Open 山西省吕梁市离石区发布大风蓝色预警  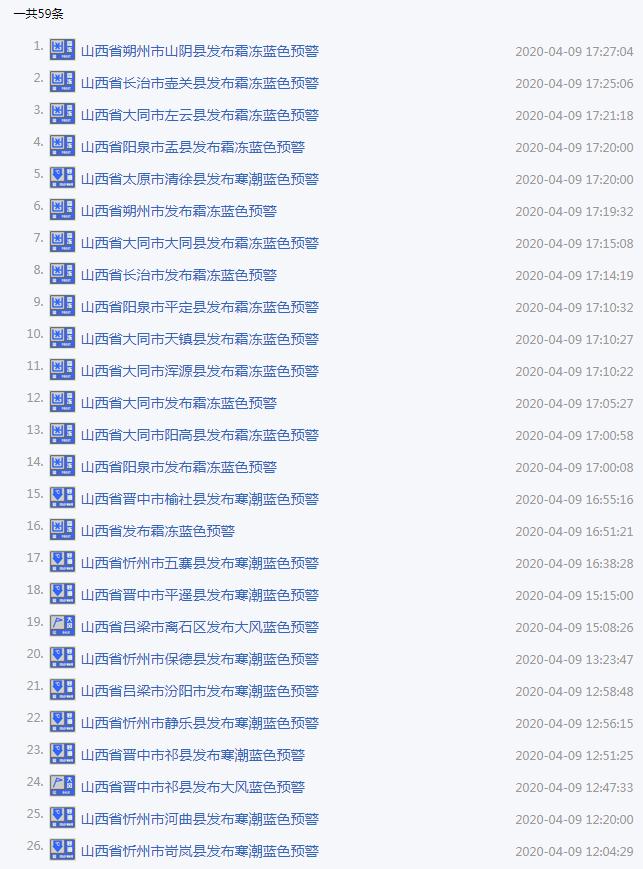200,627
